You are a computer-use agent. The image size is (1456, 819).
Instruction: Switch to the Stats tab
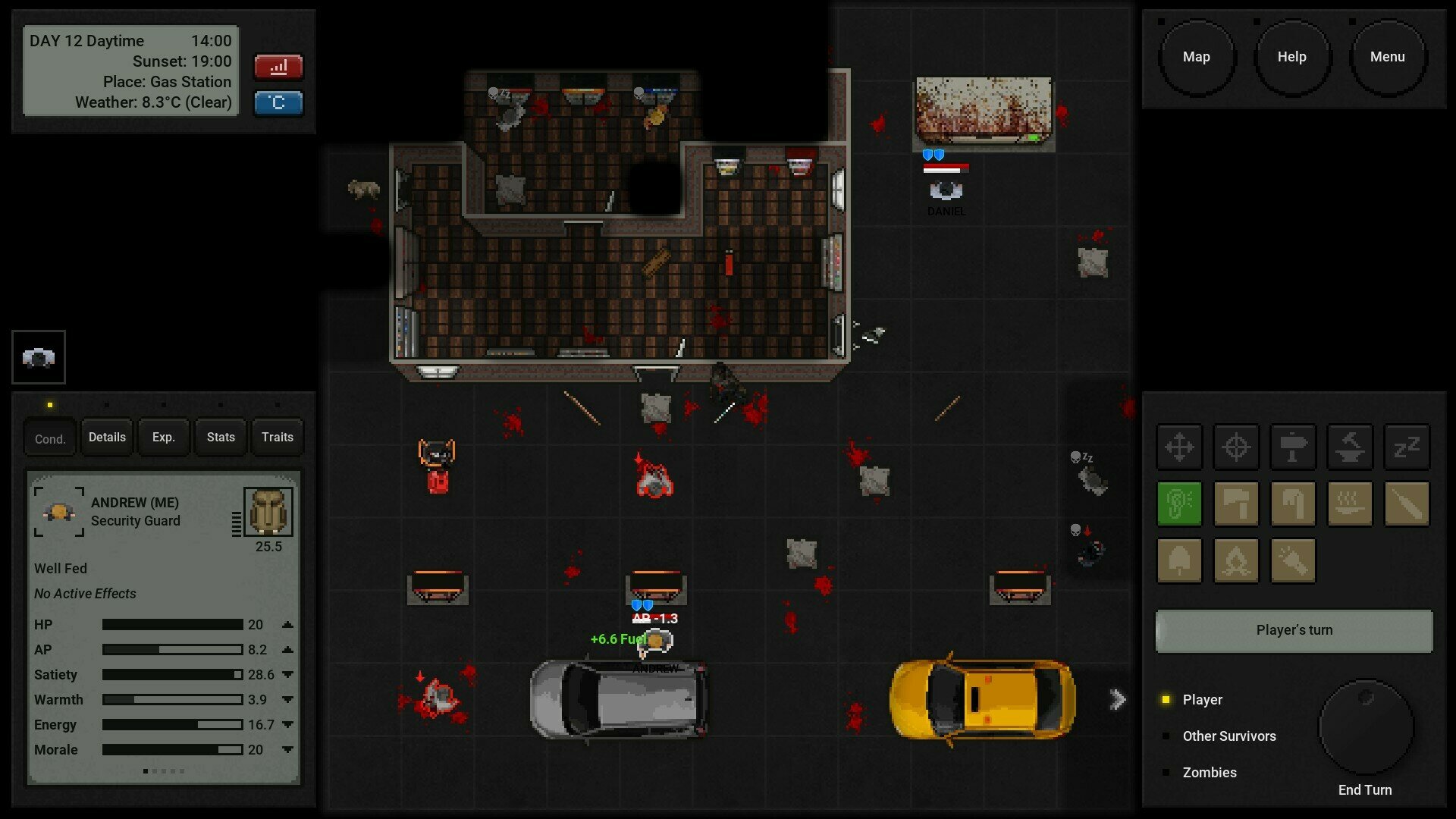(221, 438)
